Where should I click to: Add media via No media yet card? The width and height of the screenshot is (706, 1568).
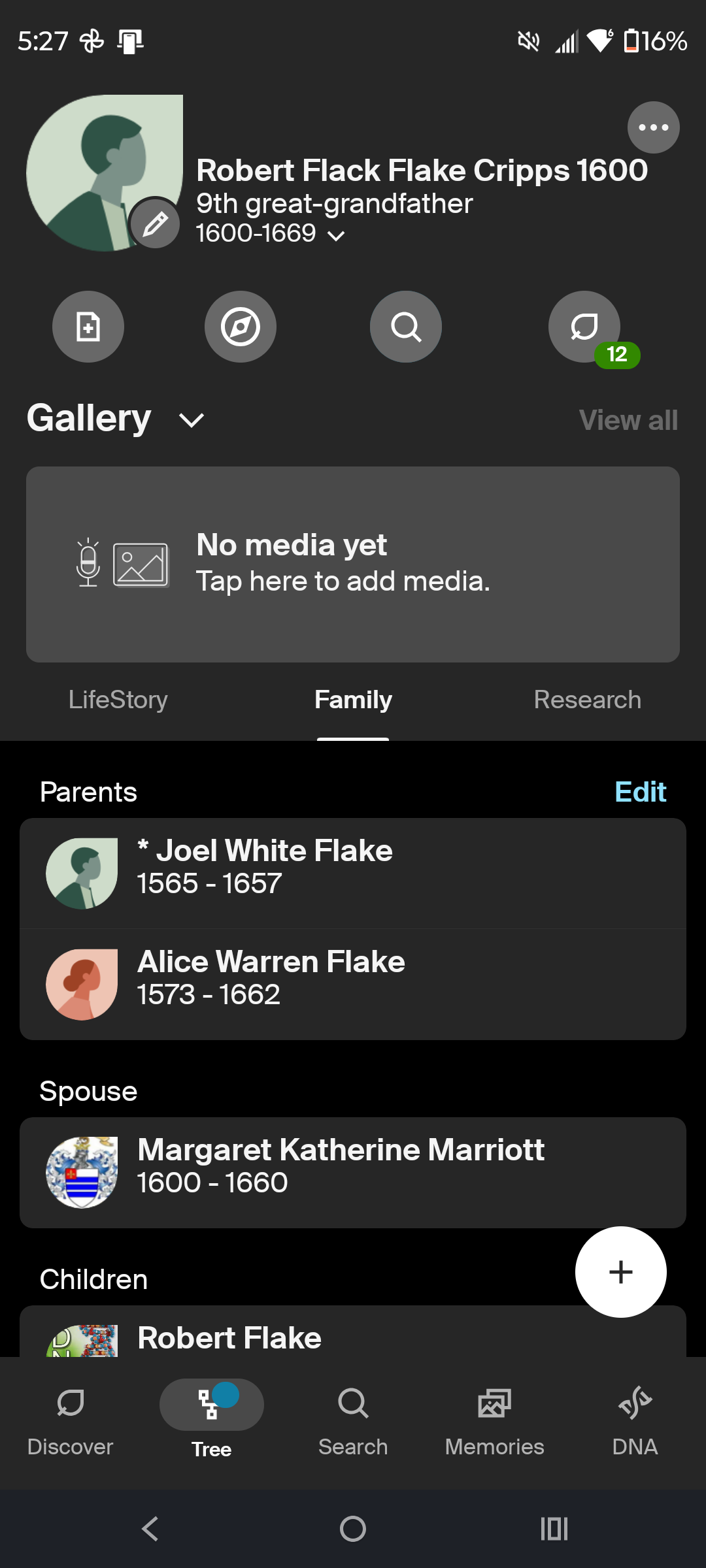click(x=353, y=564)
